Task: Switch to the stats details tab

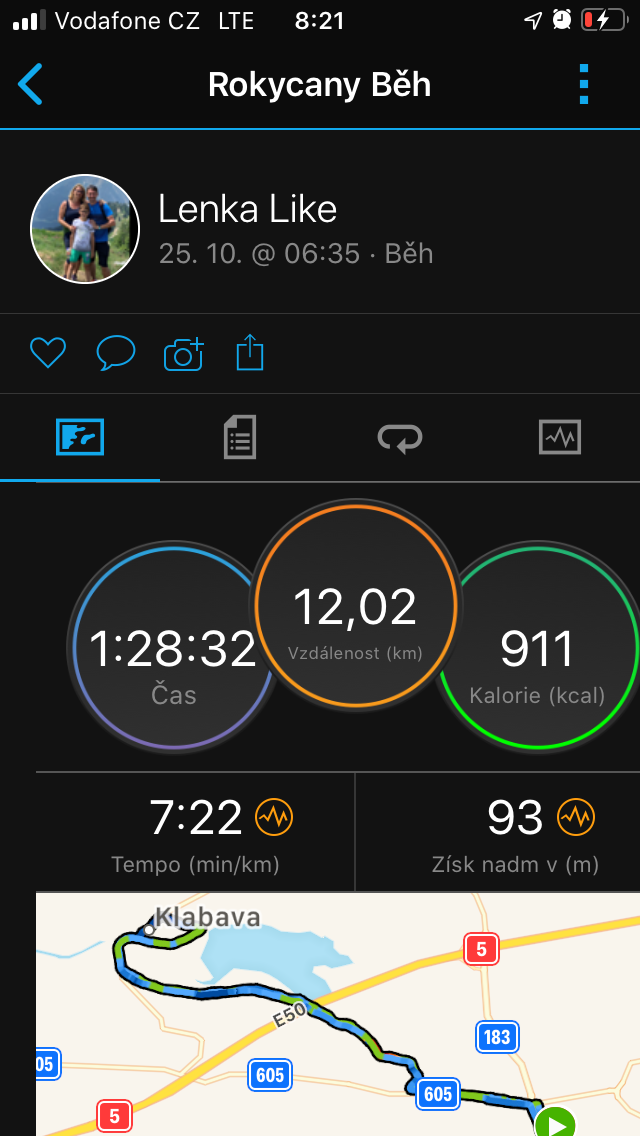Action: pos(239,438)
